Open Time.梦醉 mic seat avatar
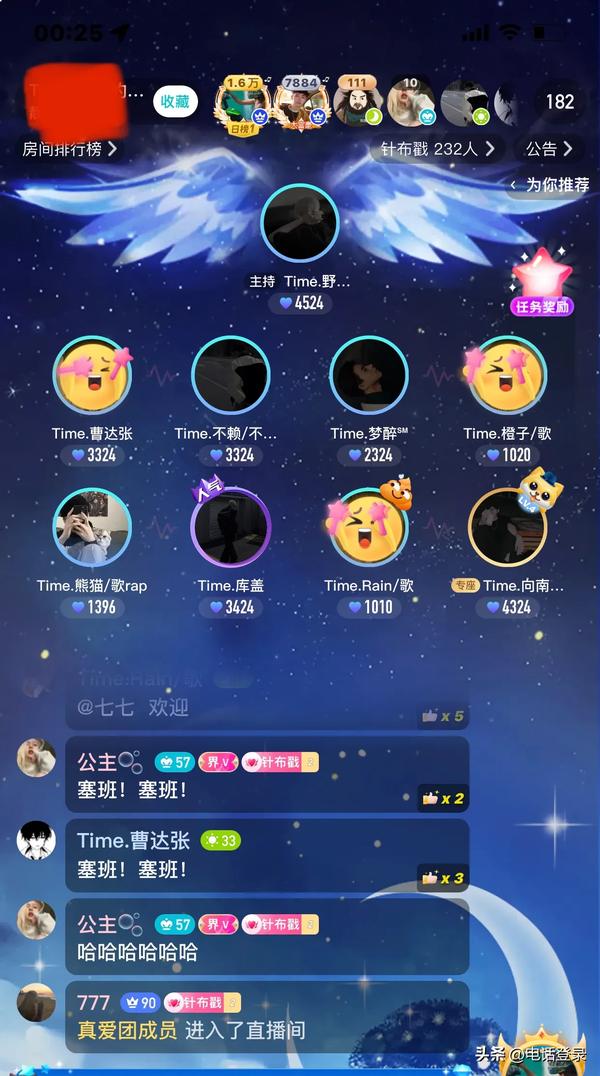The height and width of the screenshot is (1076, 600). (369, 375)
